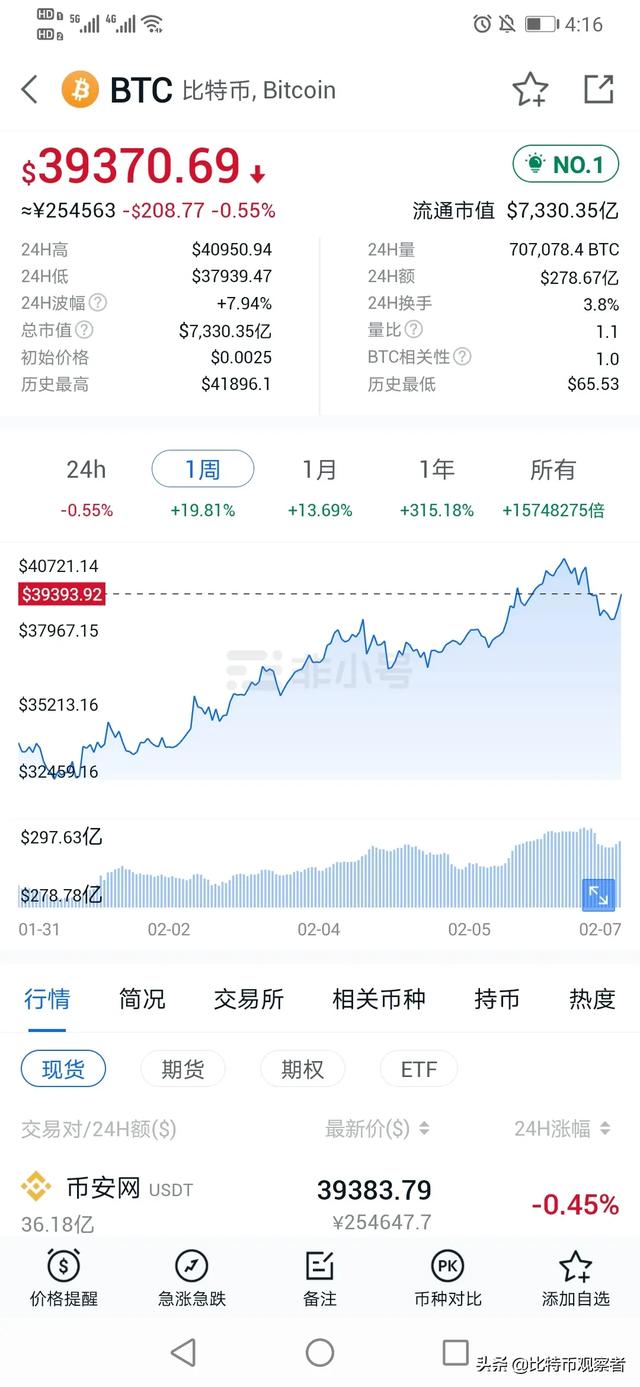Open 币种对比 coin comparison
The width and height of the screenshot is (640, 1387).
[x=447, y=1279]
